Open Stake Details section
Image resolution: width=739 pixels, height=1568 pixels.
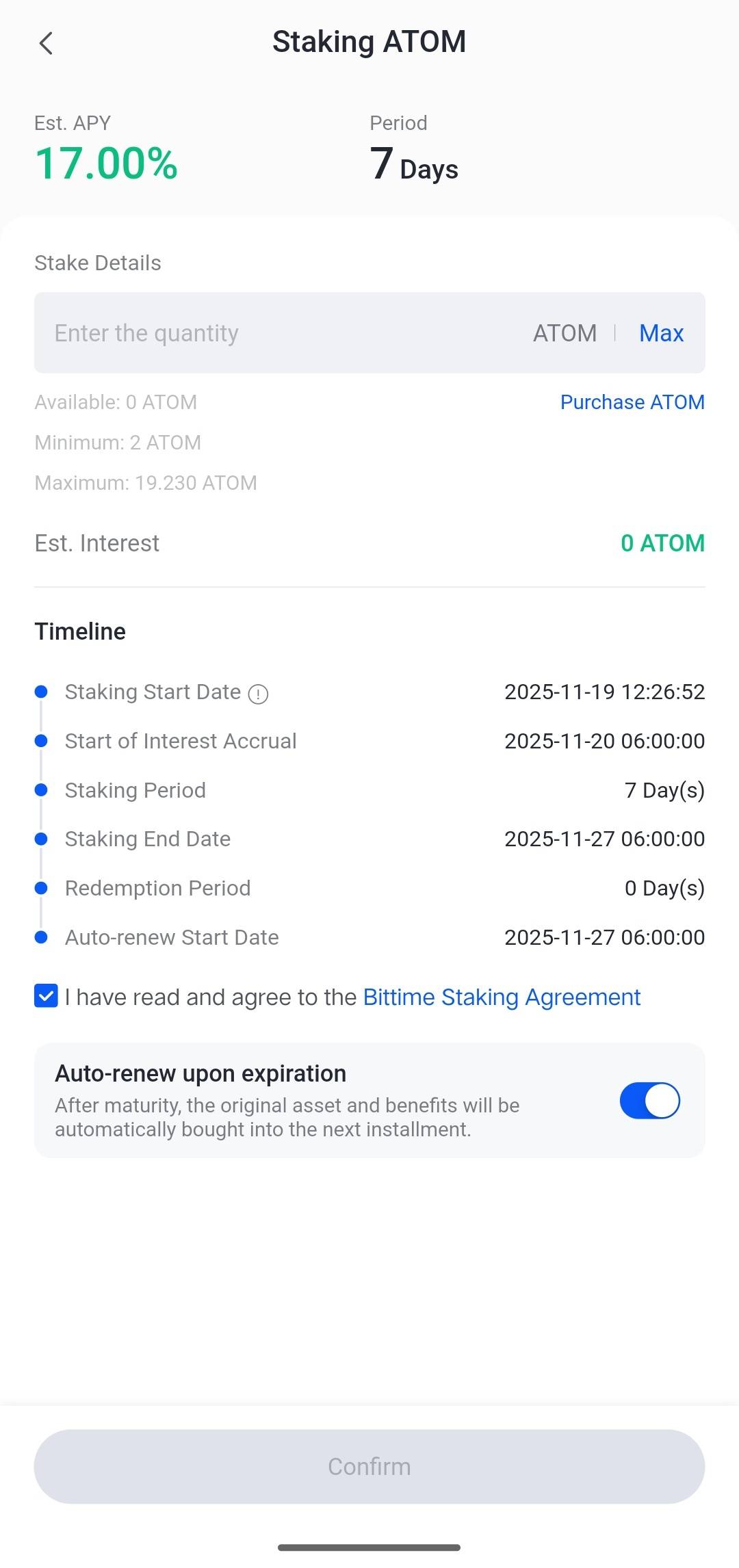pyautogui.click(x=97, y=263)
